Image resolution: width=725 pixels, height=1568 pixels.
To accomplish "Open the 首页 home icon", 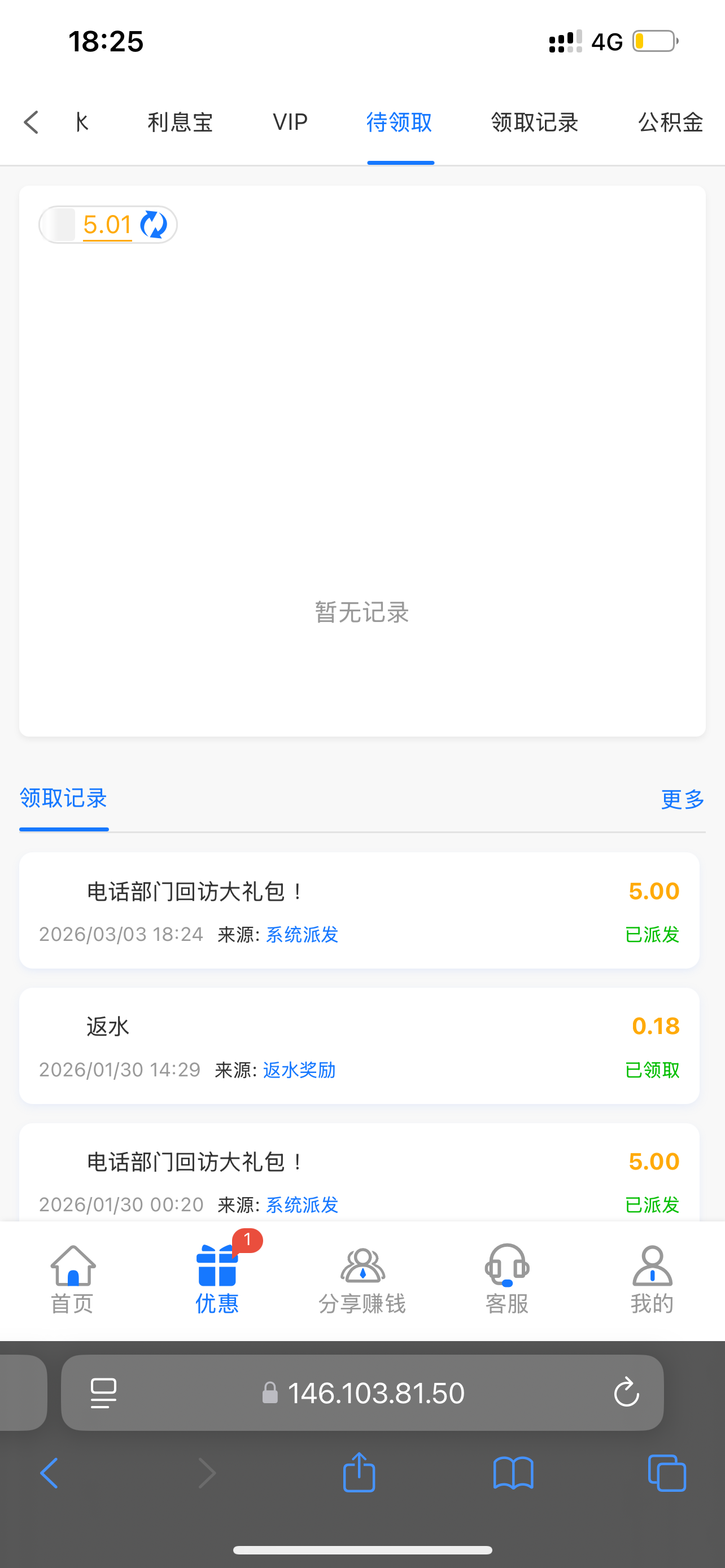I will tap(71, 1272).
